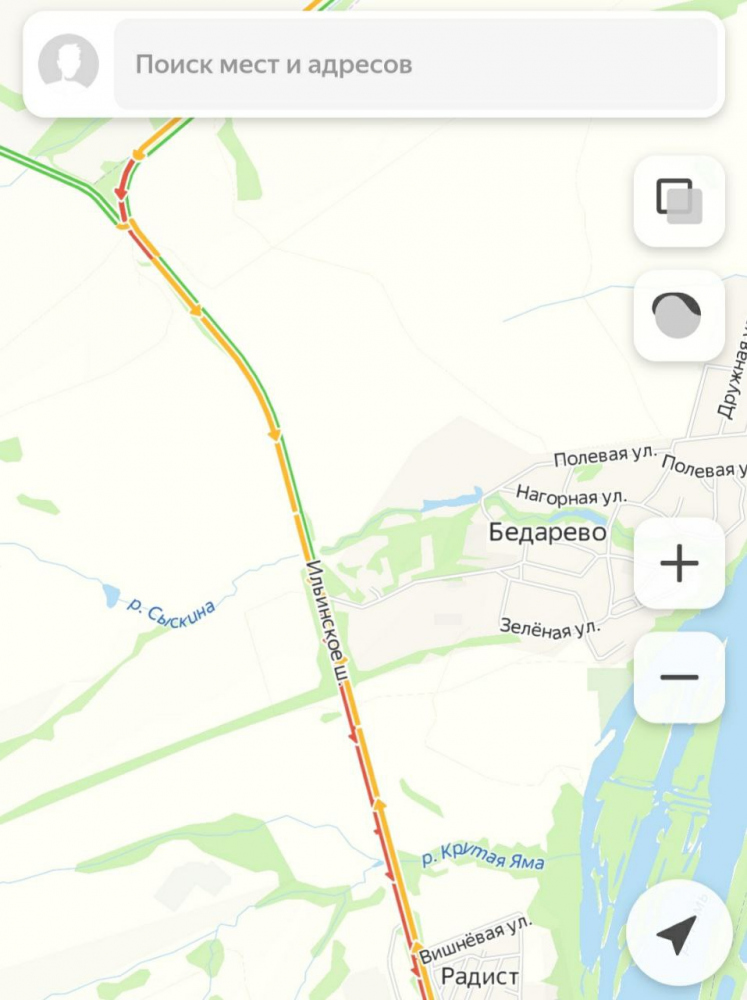The width and height of the screenshot is (747, 1000).
Task: Tap the "Поиск мест и адресов" search field
Action: click(x=416, y=65)
